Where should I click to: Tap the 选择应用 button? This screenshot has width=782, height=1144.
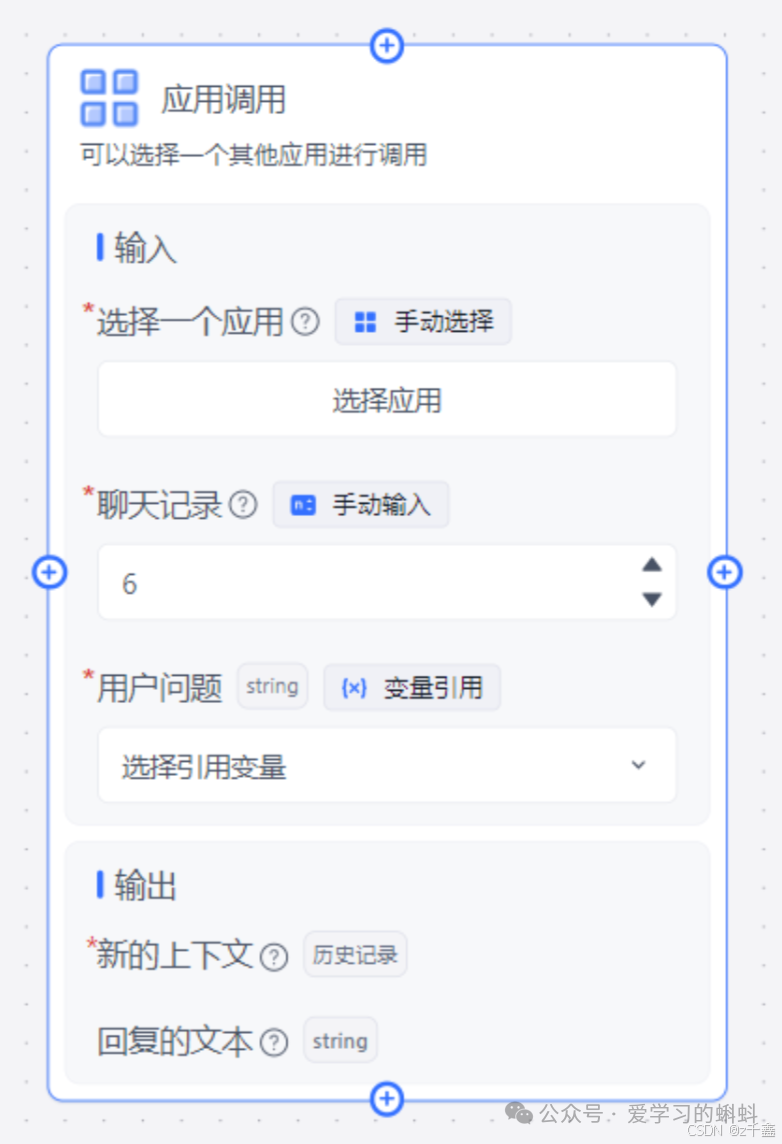point(387,401)
